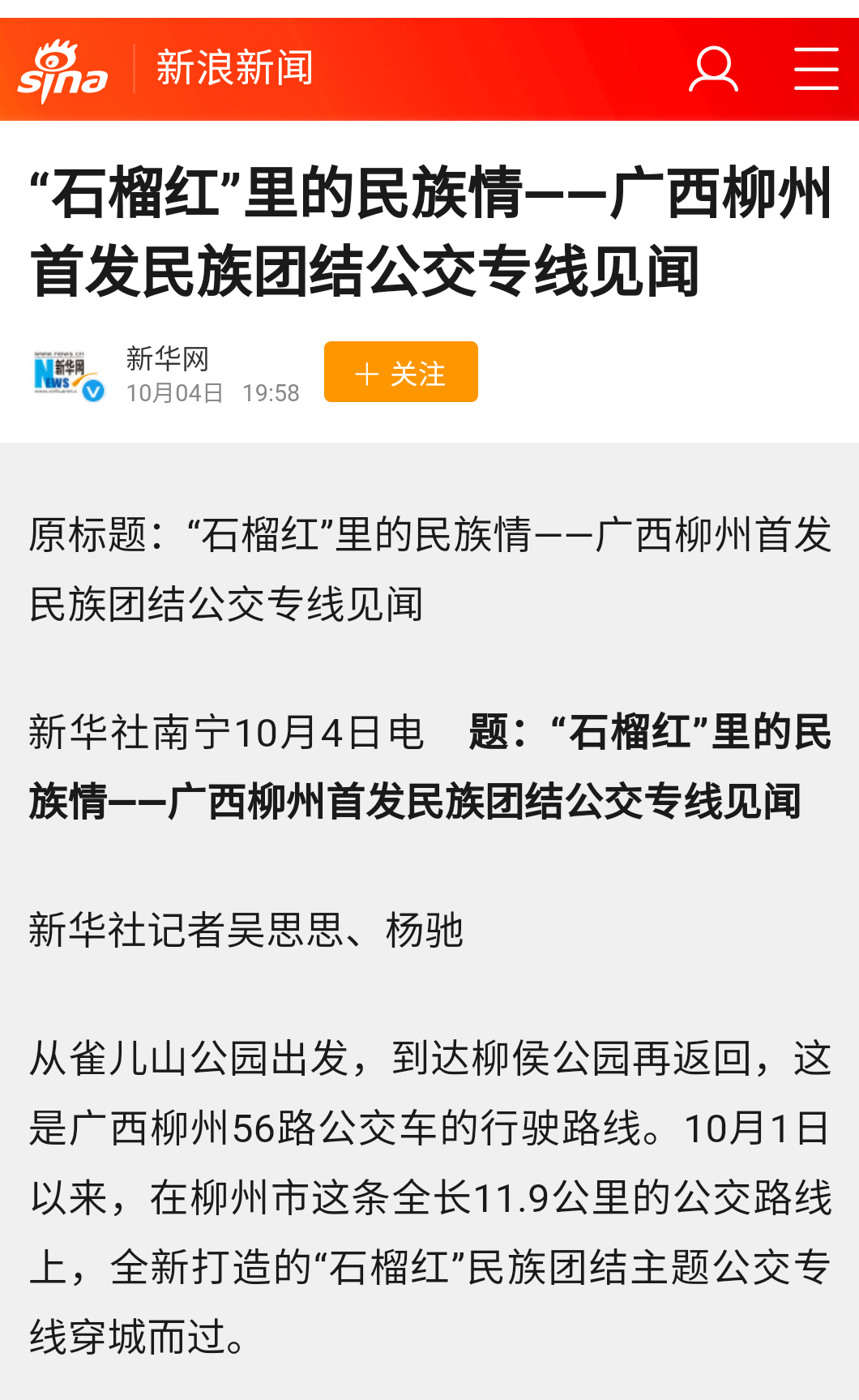Open the 新浪新闻 header title
Image resolution: width=859 pixels, height=1400 pixels.
235,68
